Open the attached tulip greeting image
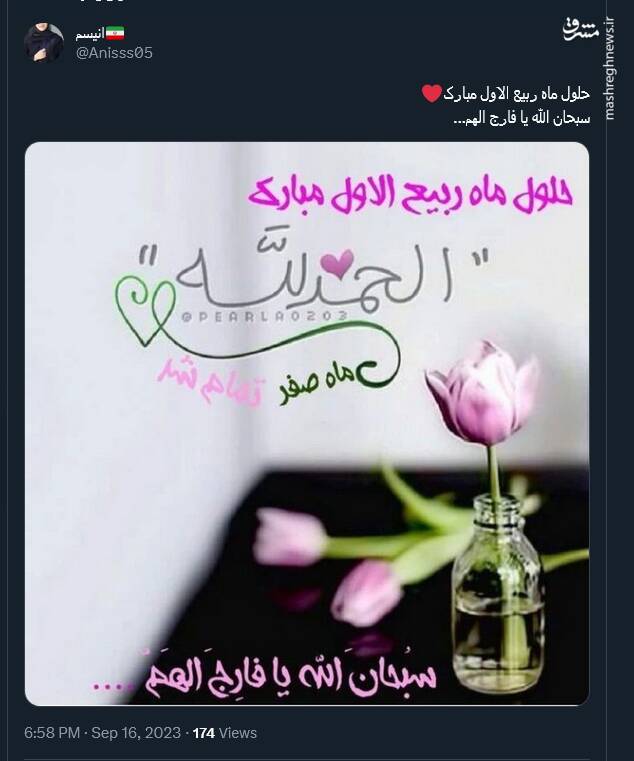 click(307, 424)
